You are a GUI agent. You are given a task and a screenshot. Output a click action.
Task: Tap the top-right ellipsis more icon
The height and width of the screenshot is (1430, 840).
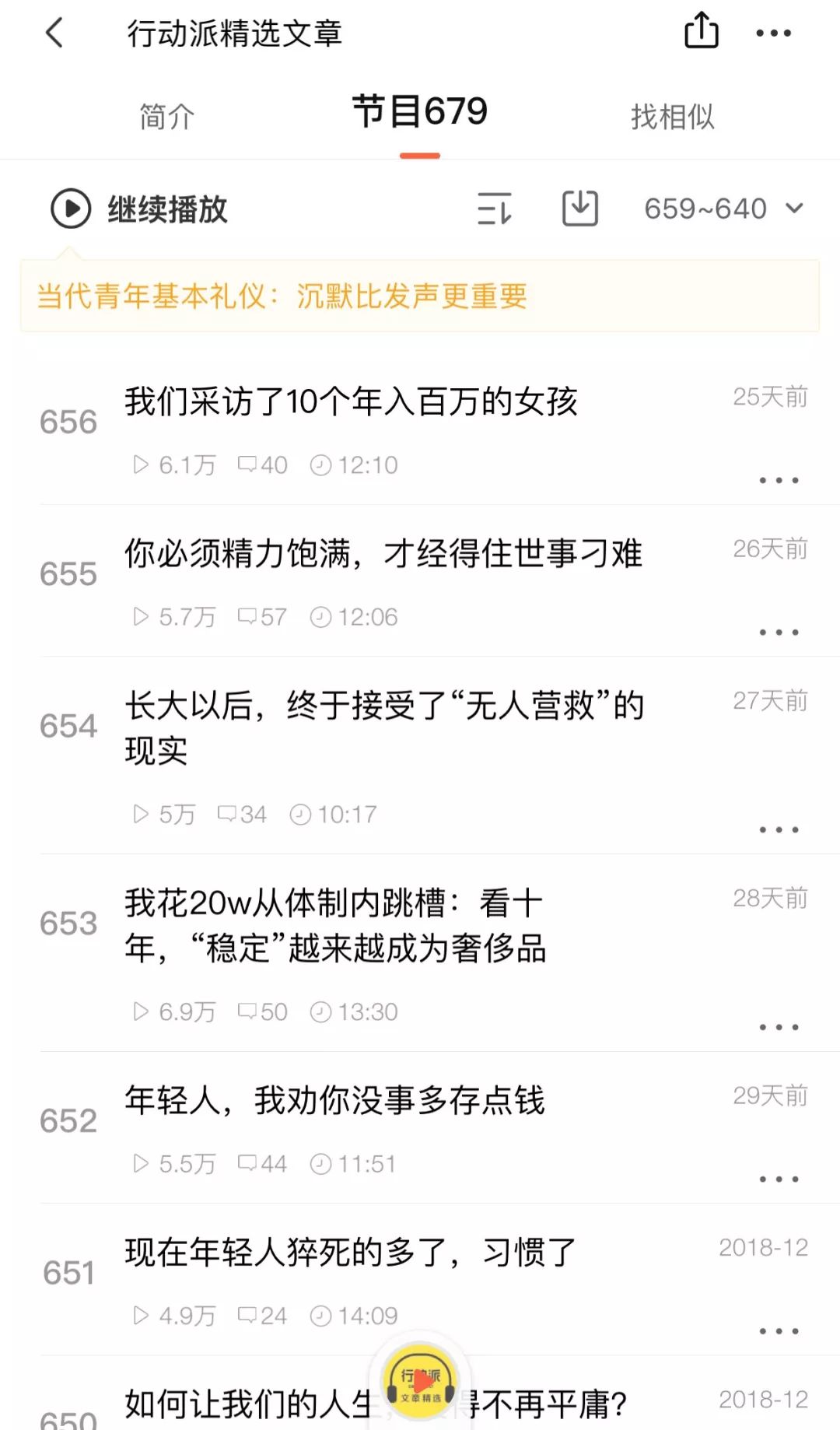[772, 34]
